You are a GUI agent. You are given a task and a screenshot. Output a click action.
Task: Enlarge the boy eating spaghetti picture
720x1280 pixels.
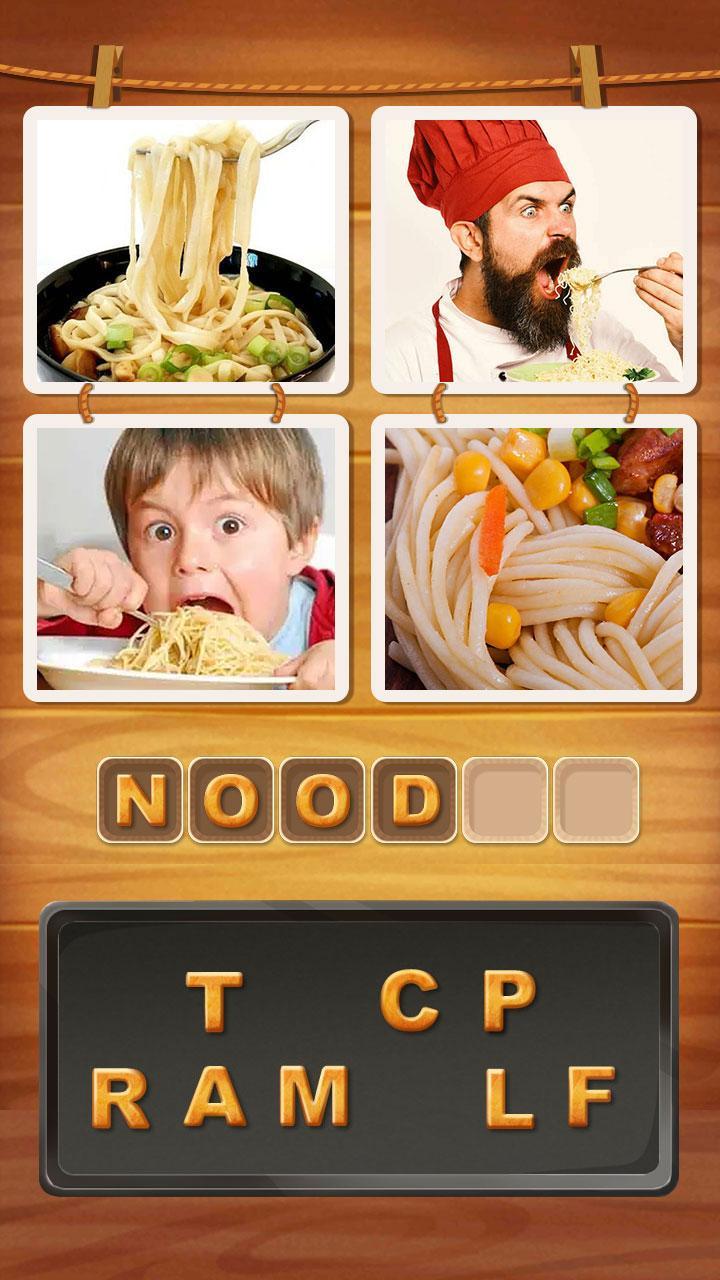pyautogui.click(x=186, y=558)
